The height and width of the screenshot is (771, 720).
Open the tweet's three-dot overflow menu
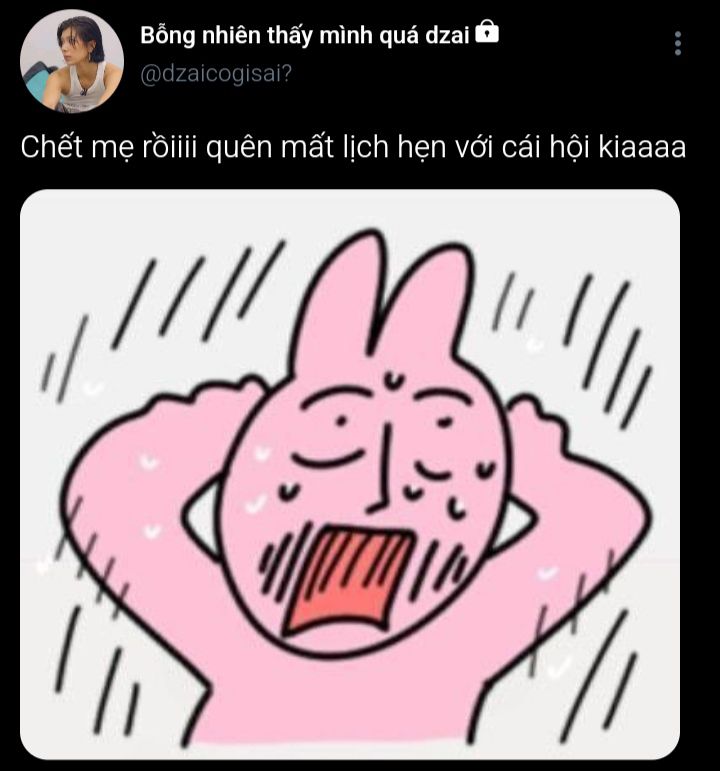(x=678, y=43)
